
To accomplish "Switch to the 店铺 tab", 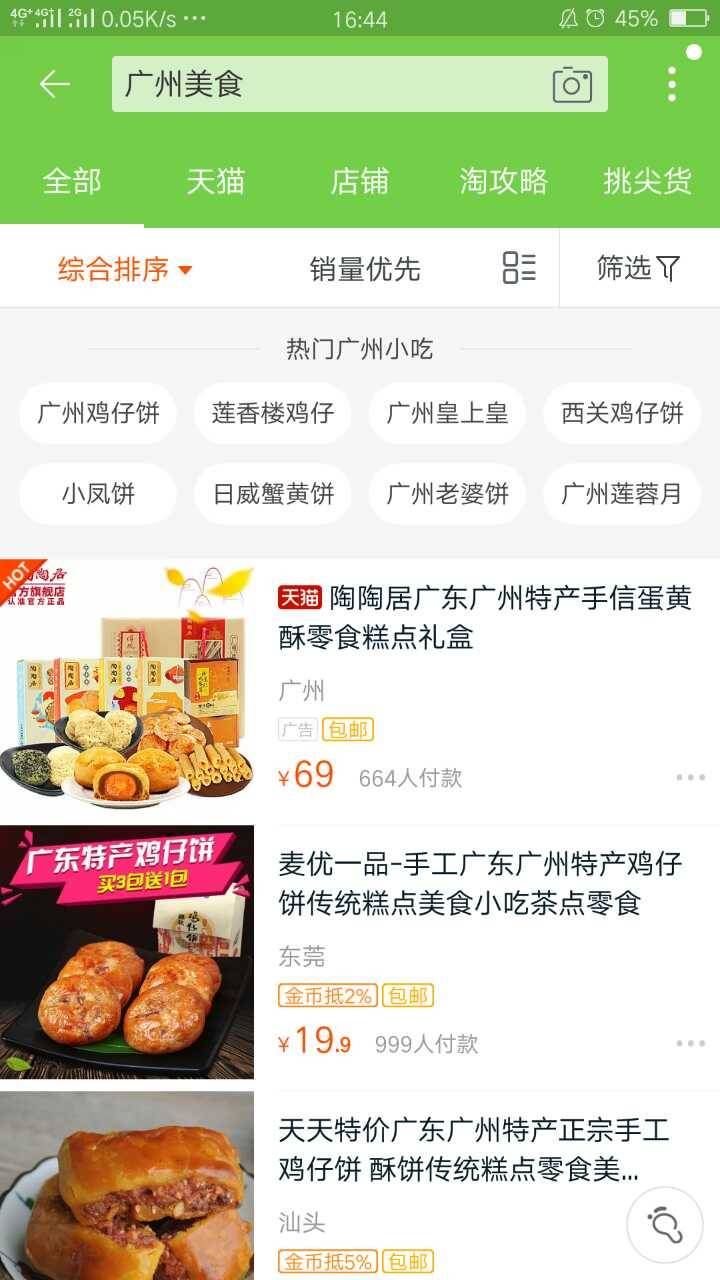I will coord(359,181).
